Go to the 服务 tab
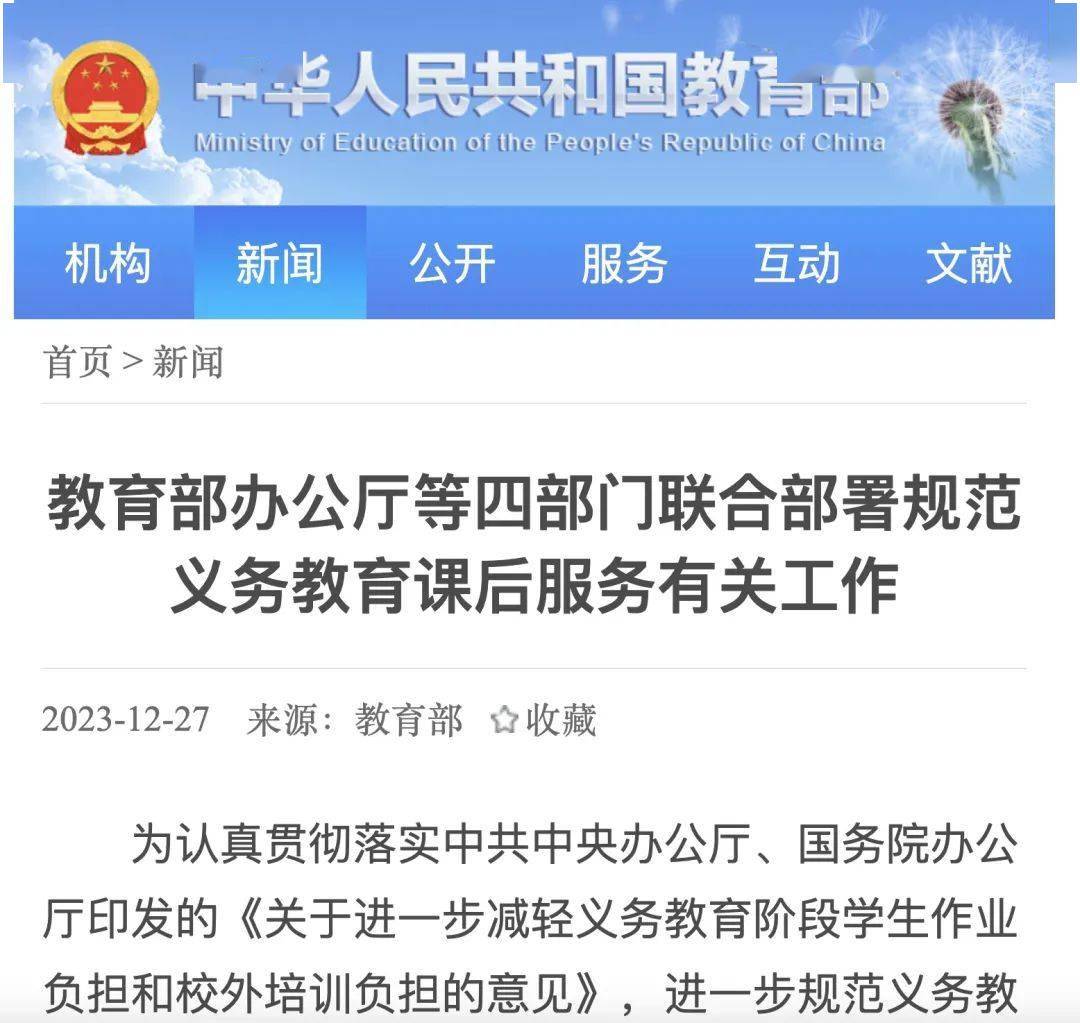 tap(624, 264)
